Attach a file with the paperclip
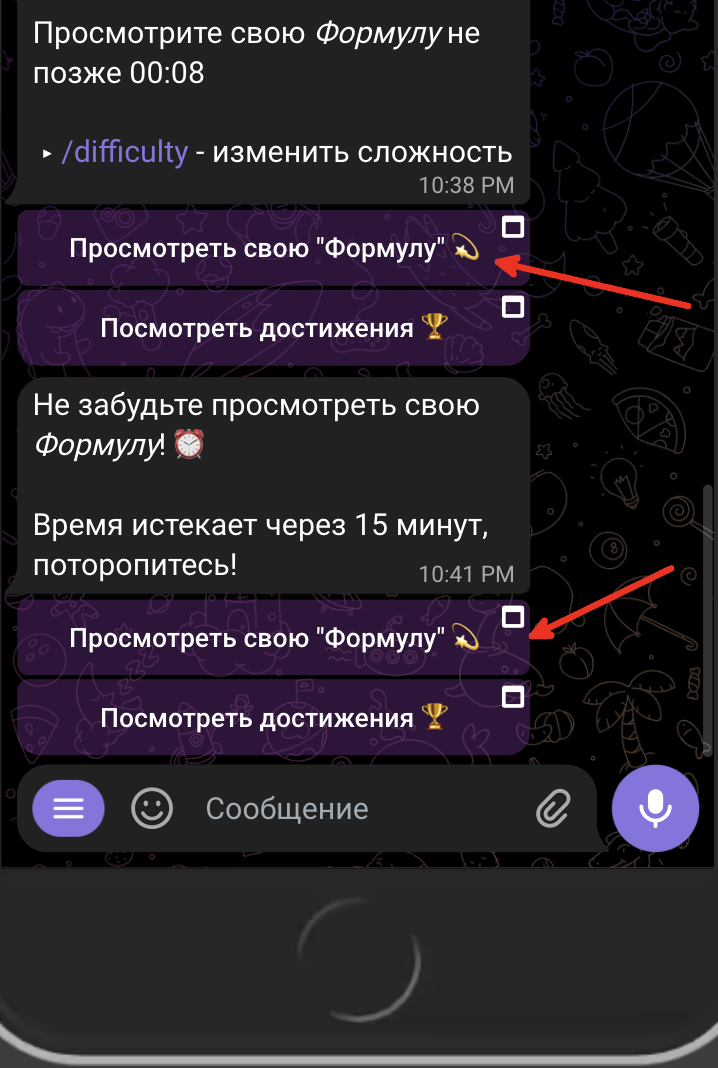Screen dimensions: 718x1068 pyautogui.click(x=552, y=808)
